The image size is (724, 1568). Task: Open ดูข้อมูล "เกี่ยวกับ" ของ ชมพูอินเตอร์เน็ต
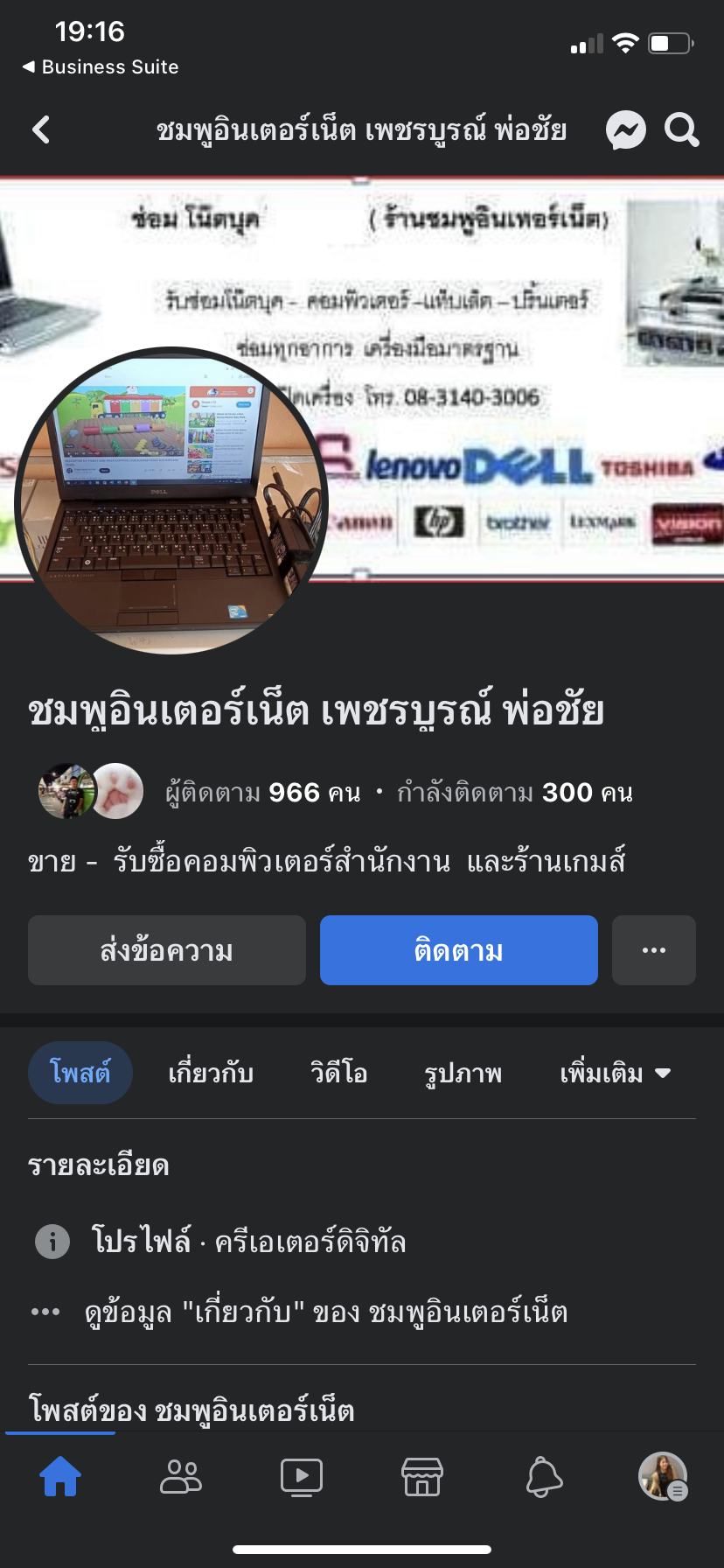pyautogui.click(x=326, y=1312)
